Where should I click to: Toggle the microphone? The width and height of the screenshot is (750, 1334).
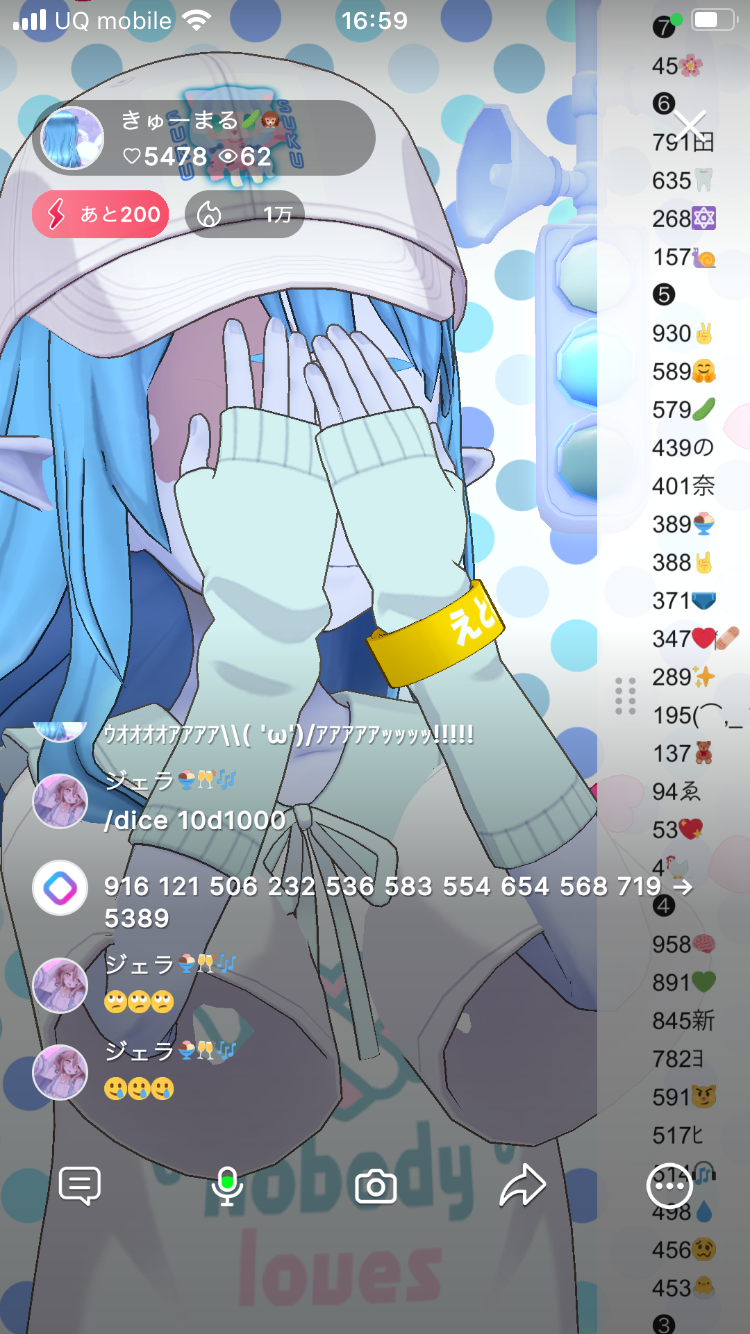click(228, 1186)
